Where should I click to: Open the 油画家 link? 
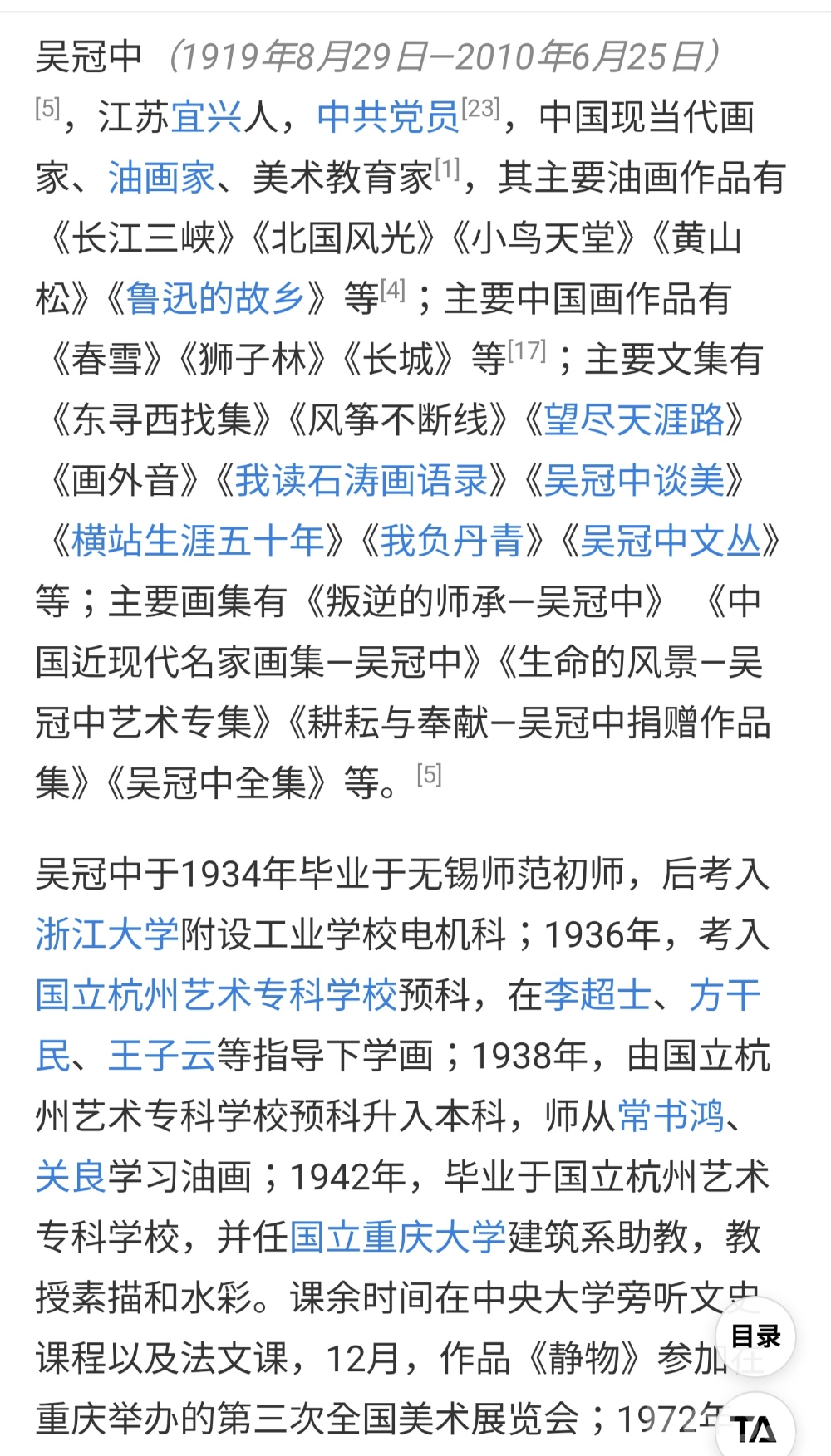[161, 178]
